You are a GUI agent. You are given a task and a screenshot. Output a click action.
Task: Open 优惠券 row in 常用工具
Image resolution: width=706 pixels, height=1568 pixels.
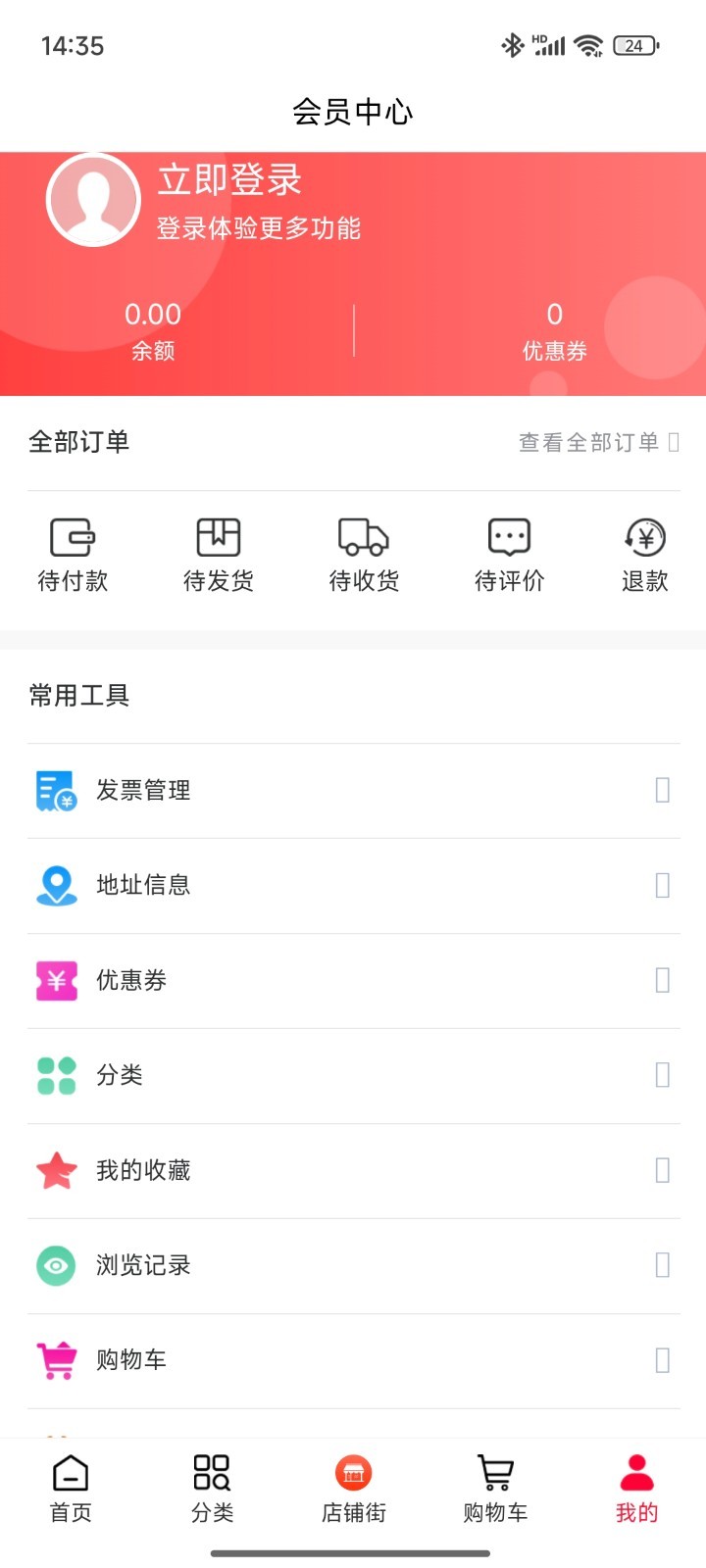(x=353, y=981)
